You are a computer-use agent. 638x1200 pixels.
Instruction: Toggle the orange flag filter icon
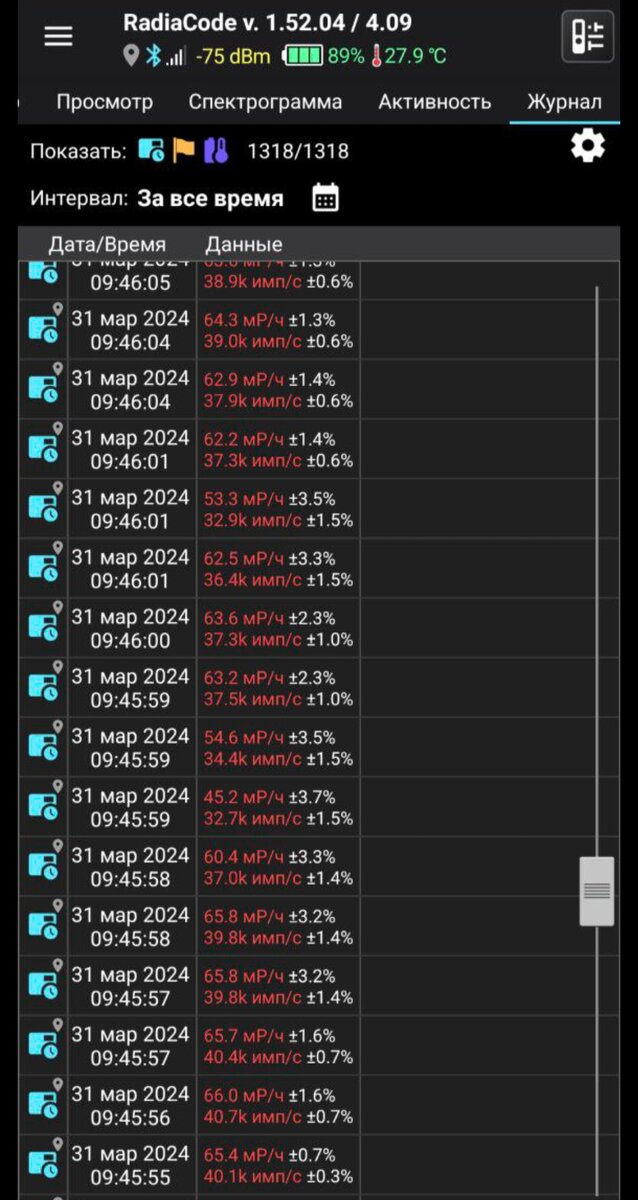pos(183,151)
